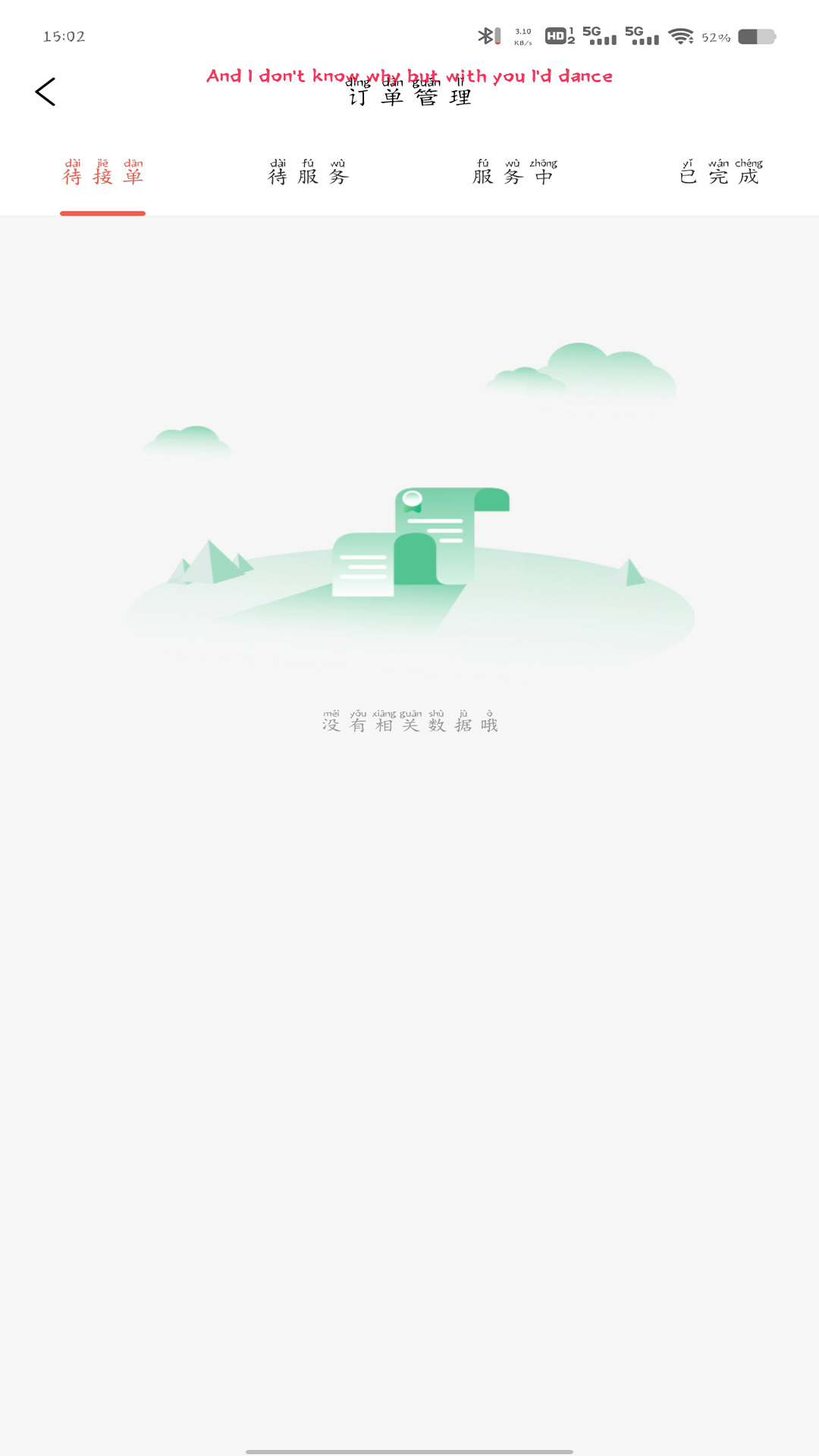Select the 待接单 tab

coord(102,174)
